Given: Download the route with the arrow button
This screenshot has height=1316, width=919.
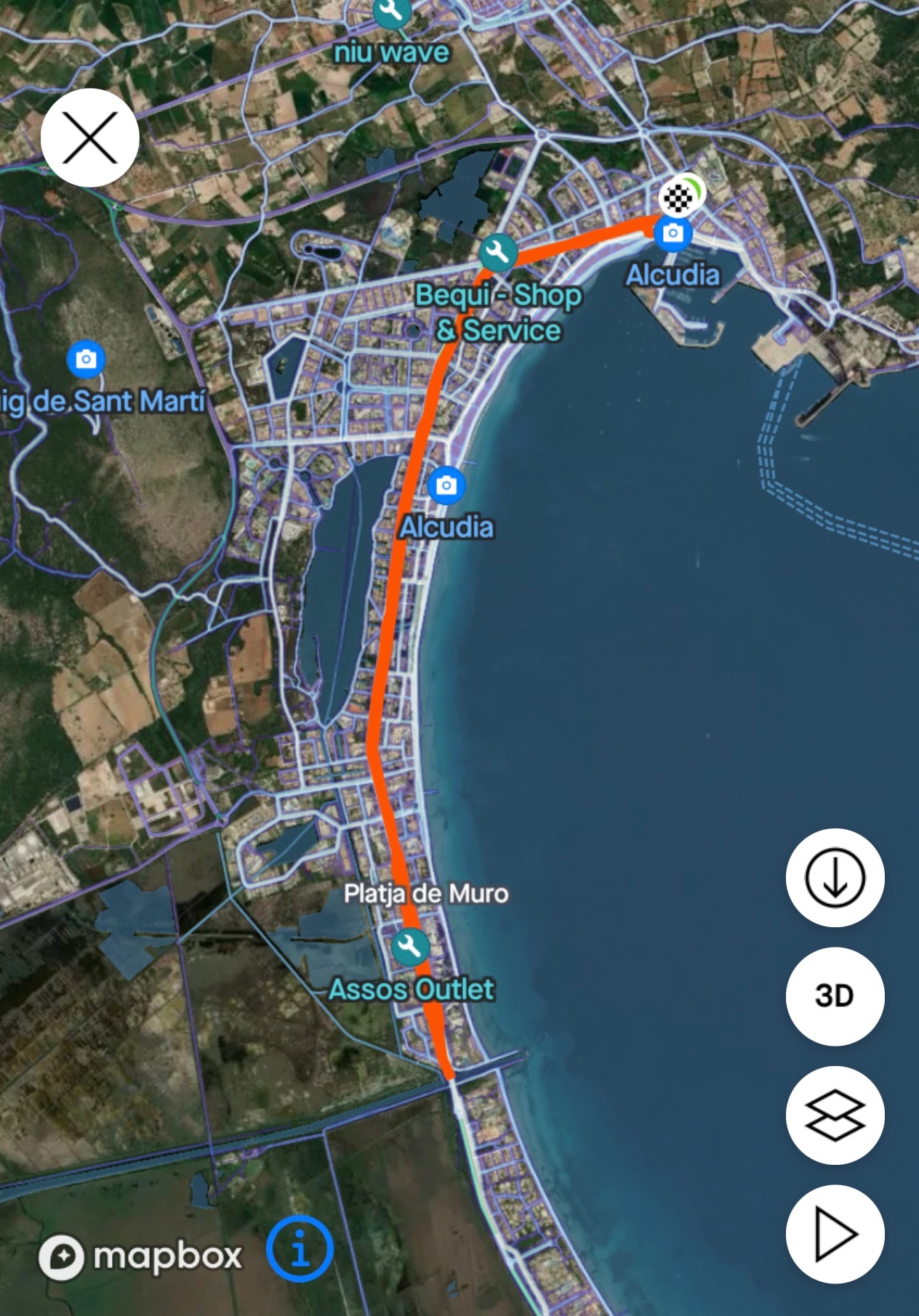Looking at the screenshot, I should point(835,877).
